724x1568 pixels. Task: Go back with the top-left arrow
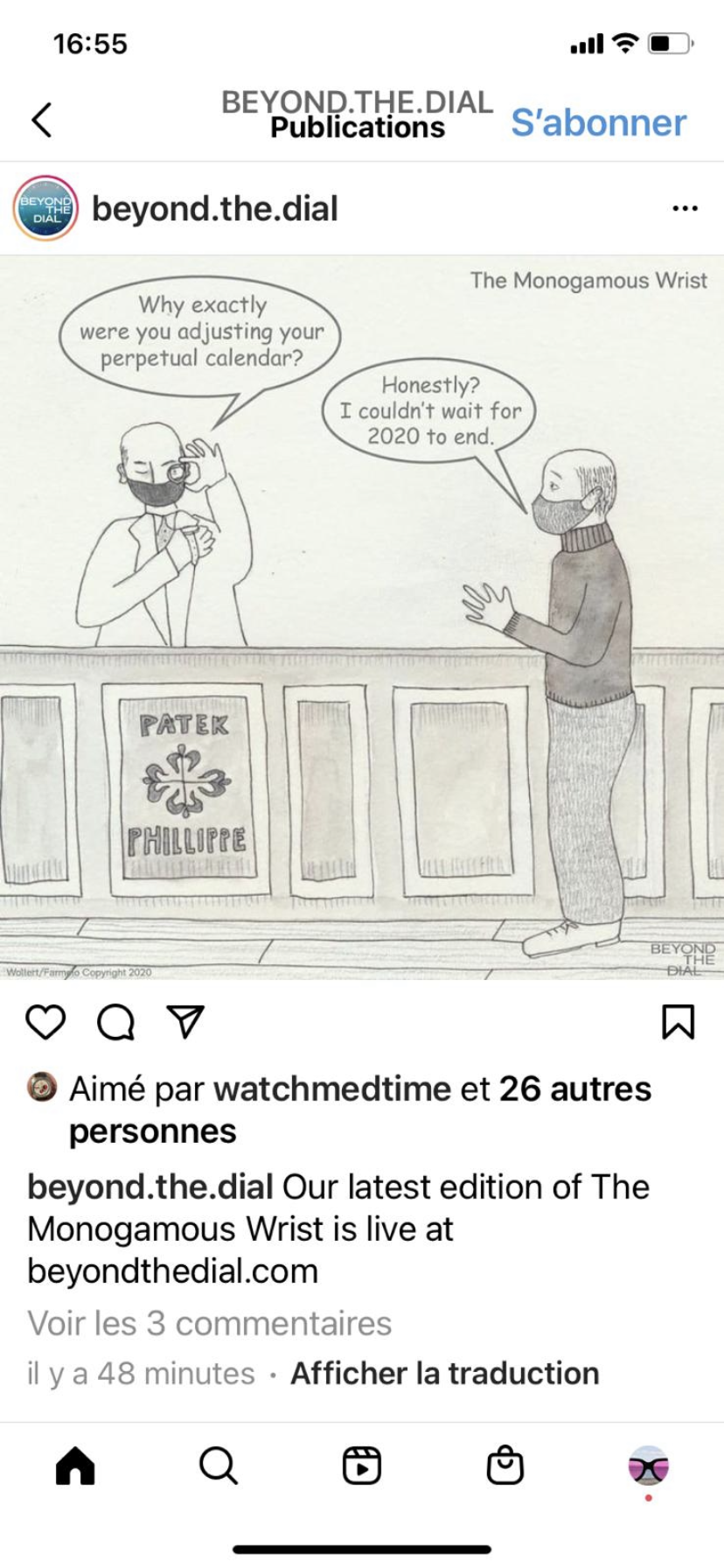(x=41, y=120)
